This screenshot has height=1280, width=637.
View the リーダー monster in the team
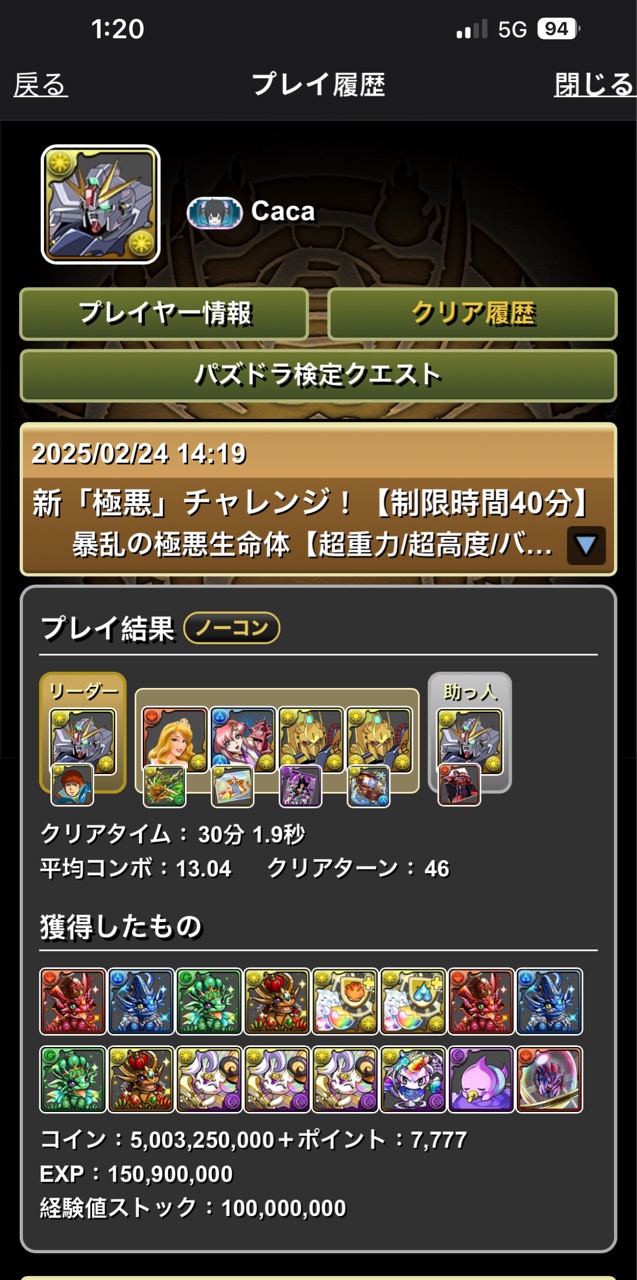point(82,741)
